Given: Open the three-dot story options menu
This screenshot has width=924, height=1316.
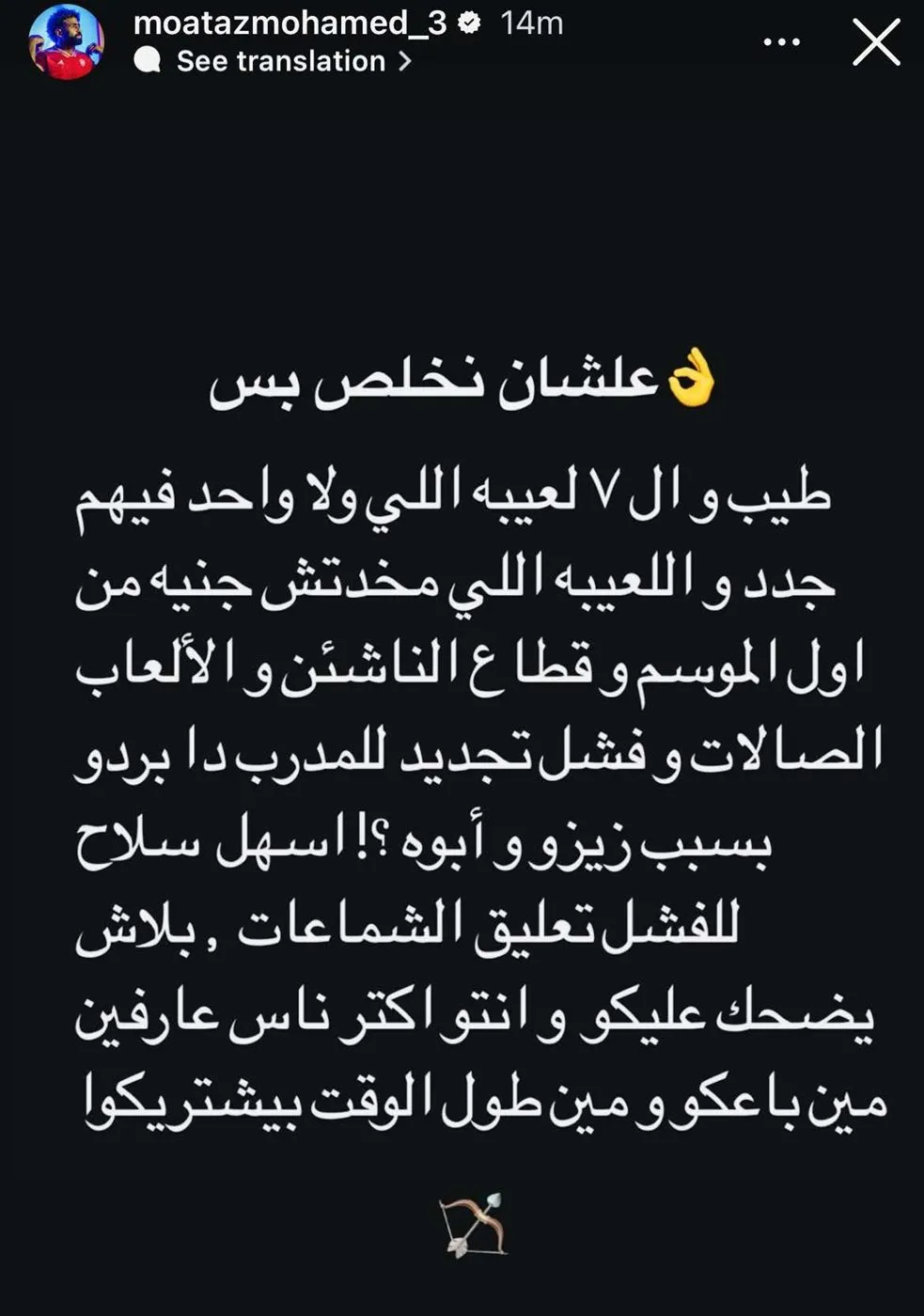Looking at the screenshot, I should click(x=781, y=42).
